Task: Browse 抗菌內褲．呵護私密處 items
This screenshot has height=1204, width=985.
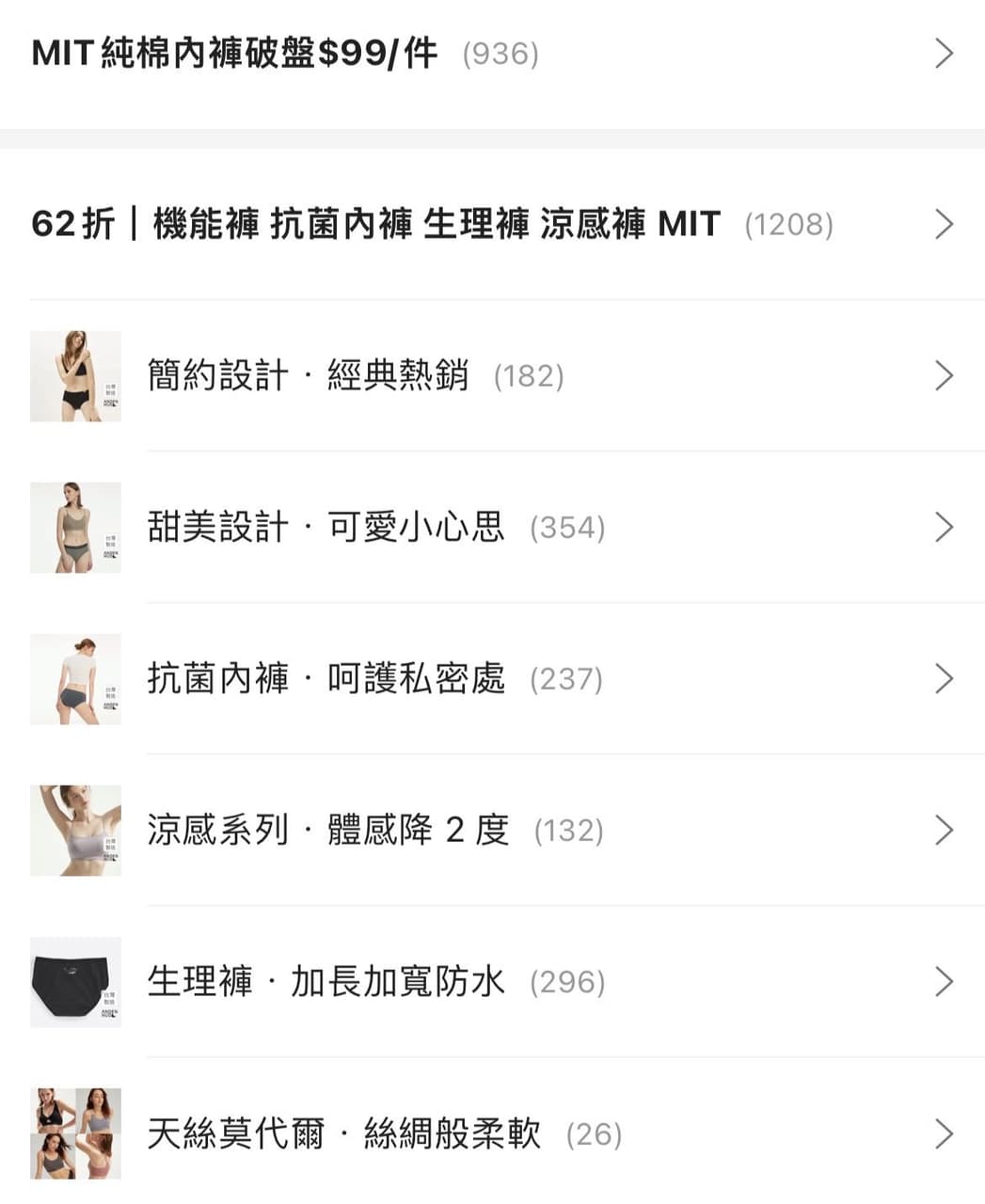Action: click(326, 679)
